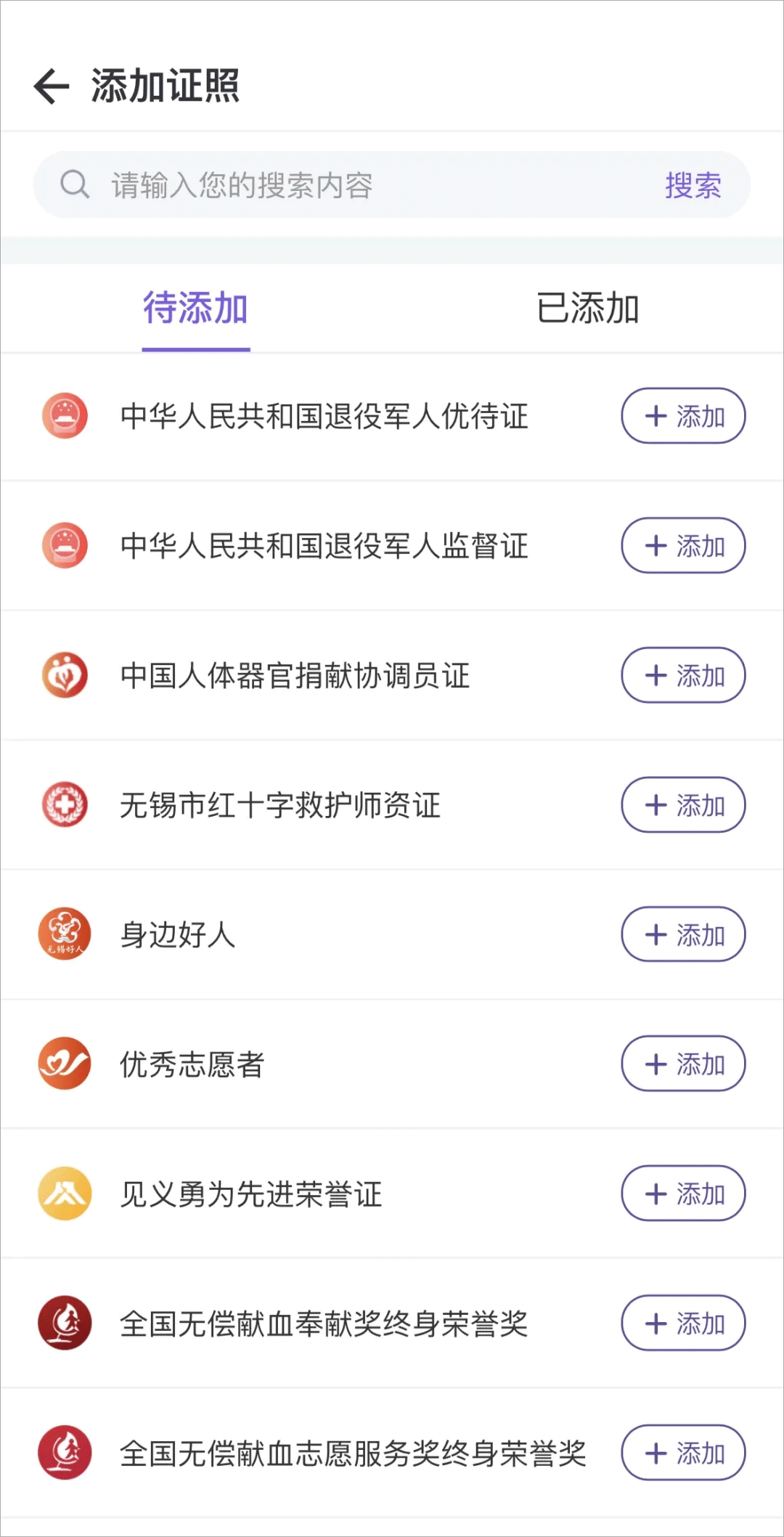The height and width of the screenshot is (1537, 784).
Task: Select the 待添加 tab
Action: 196,309
